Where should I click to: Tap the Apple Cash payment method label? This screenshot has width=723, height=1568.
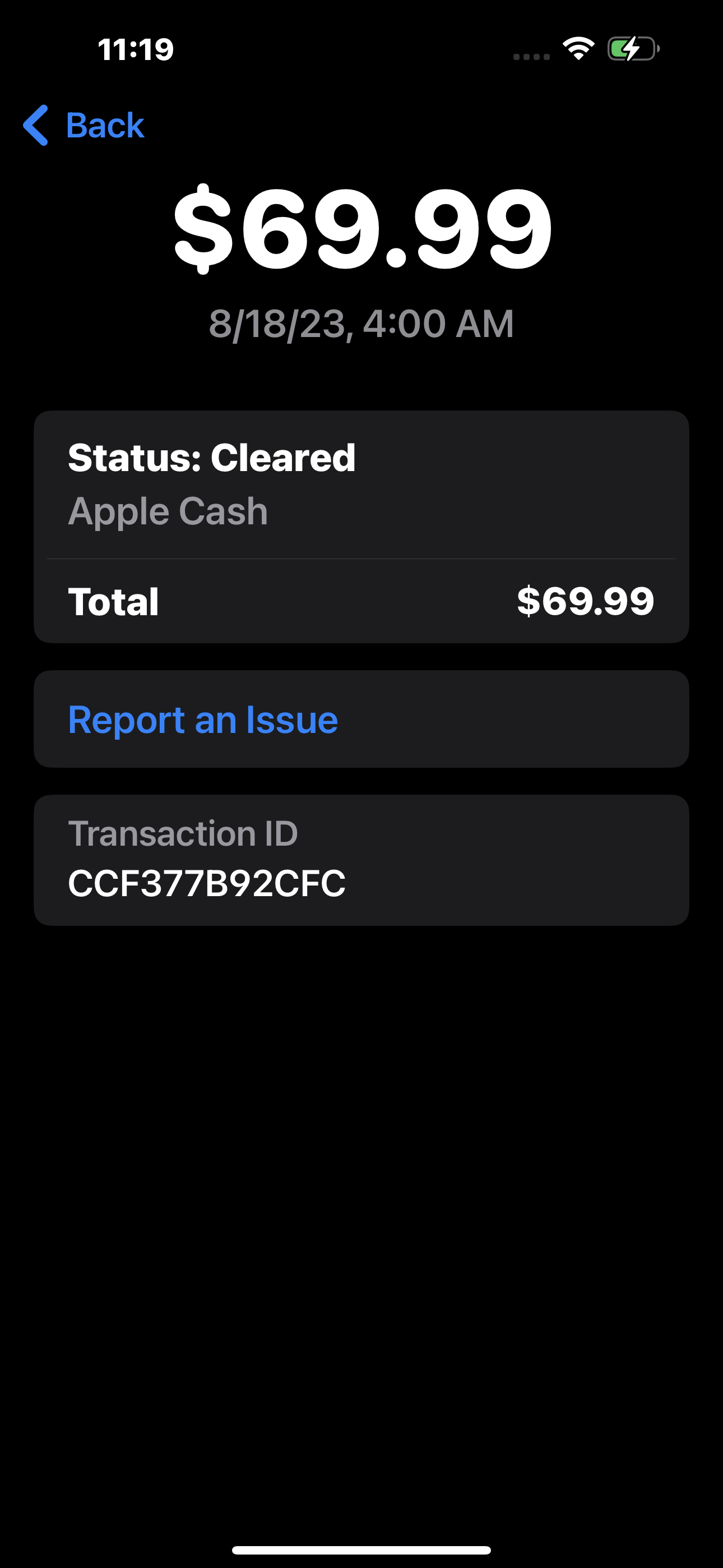(168, 511)
